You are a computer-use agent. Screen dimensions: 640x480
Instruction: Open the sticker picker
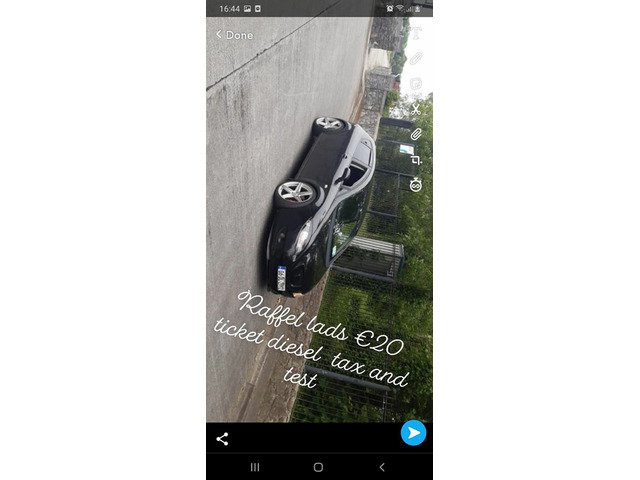pyautogui.click(x=416, y=84)
